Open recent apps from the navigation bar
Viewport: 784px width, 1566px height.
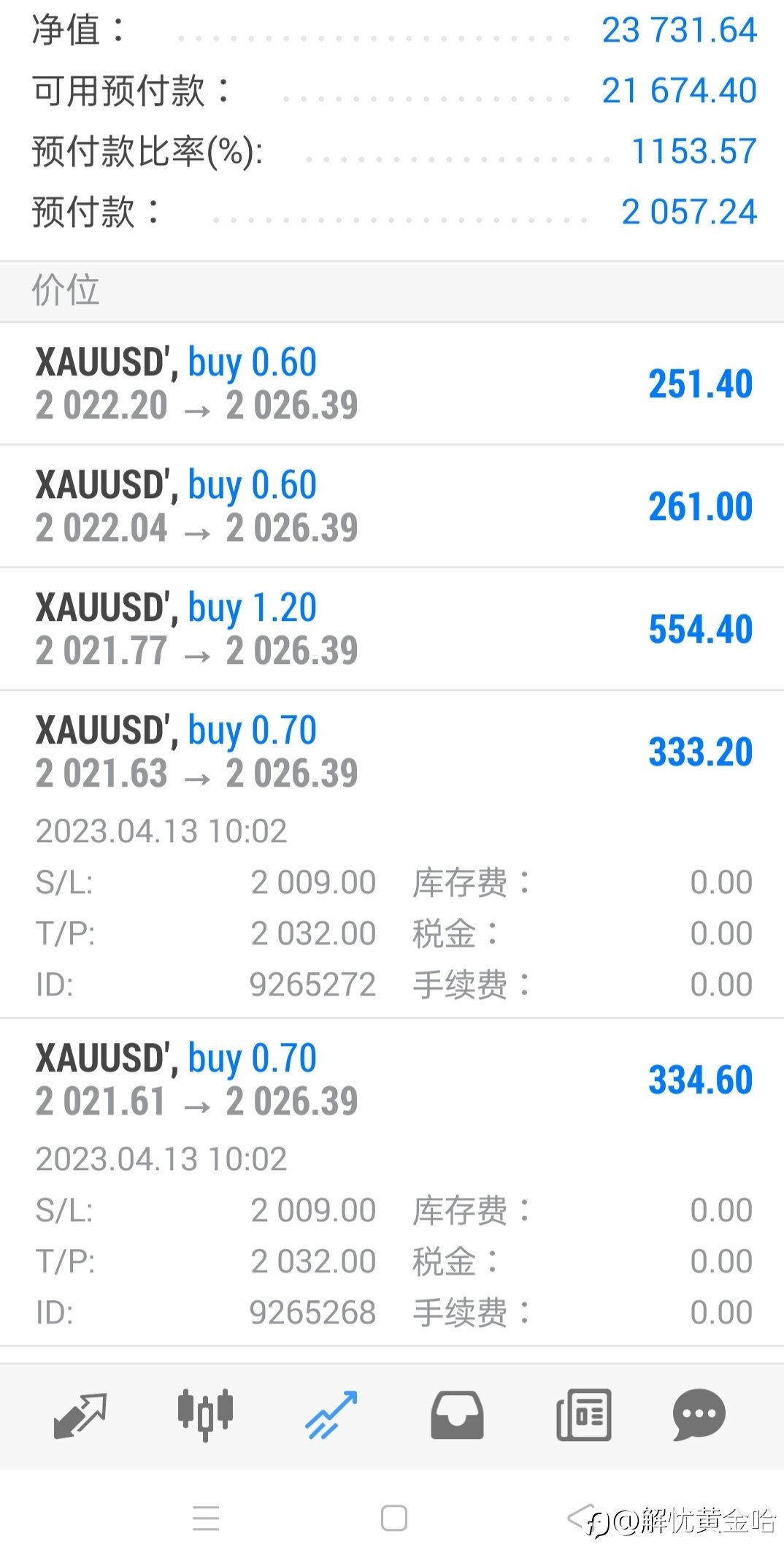(x=206, y=1519)
